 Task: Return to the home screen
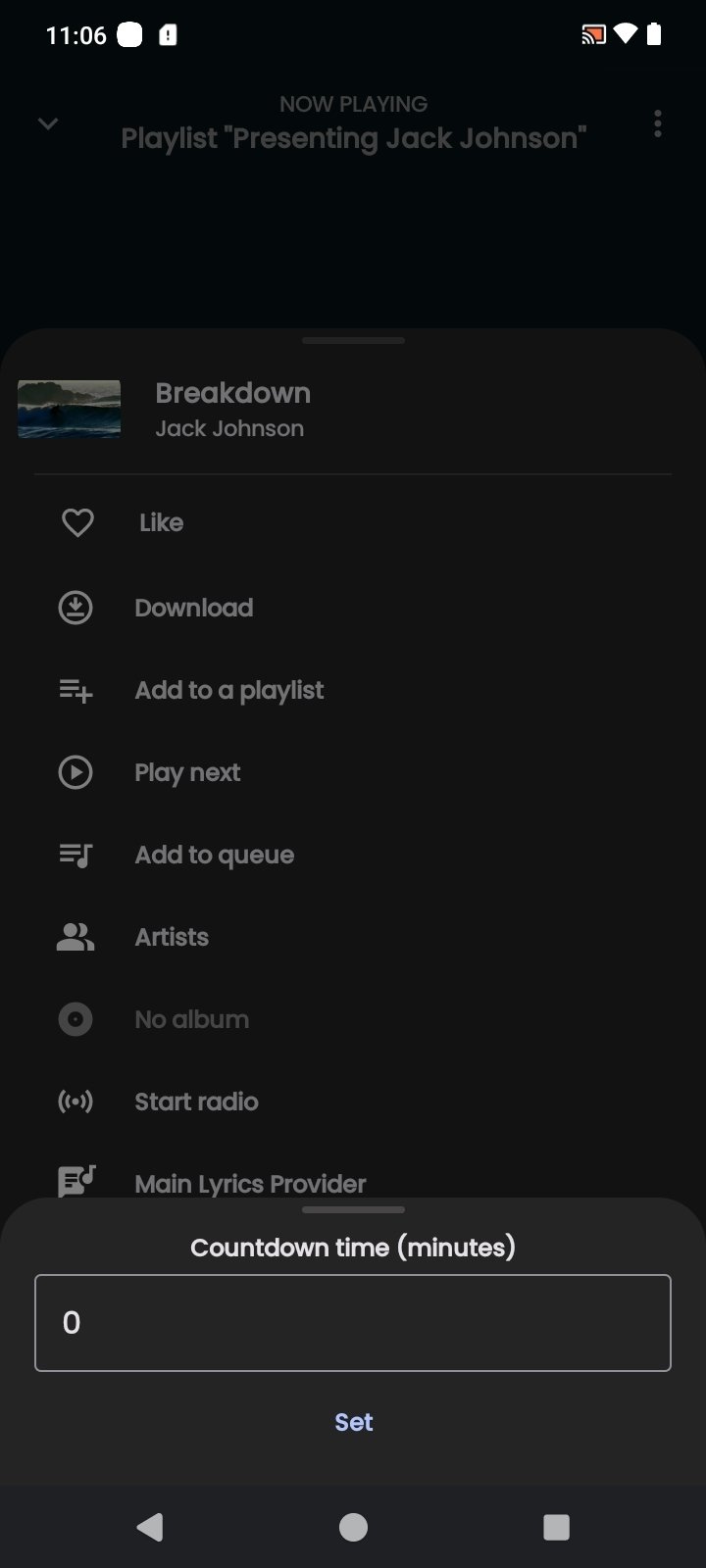[353, 1526]
